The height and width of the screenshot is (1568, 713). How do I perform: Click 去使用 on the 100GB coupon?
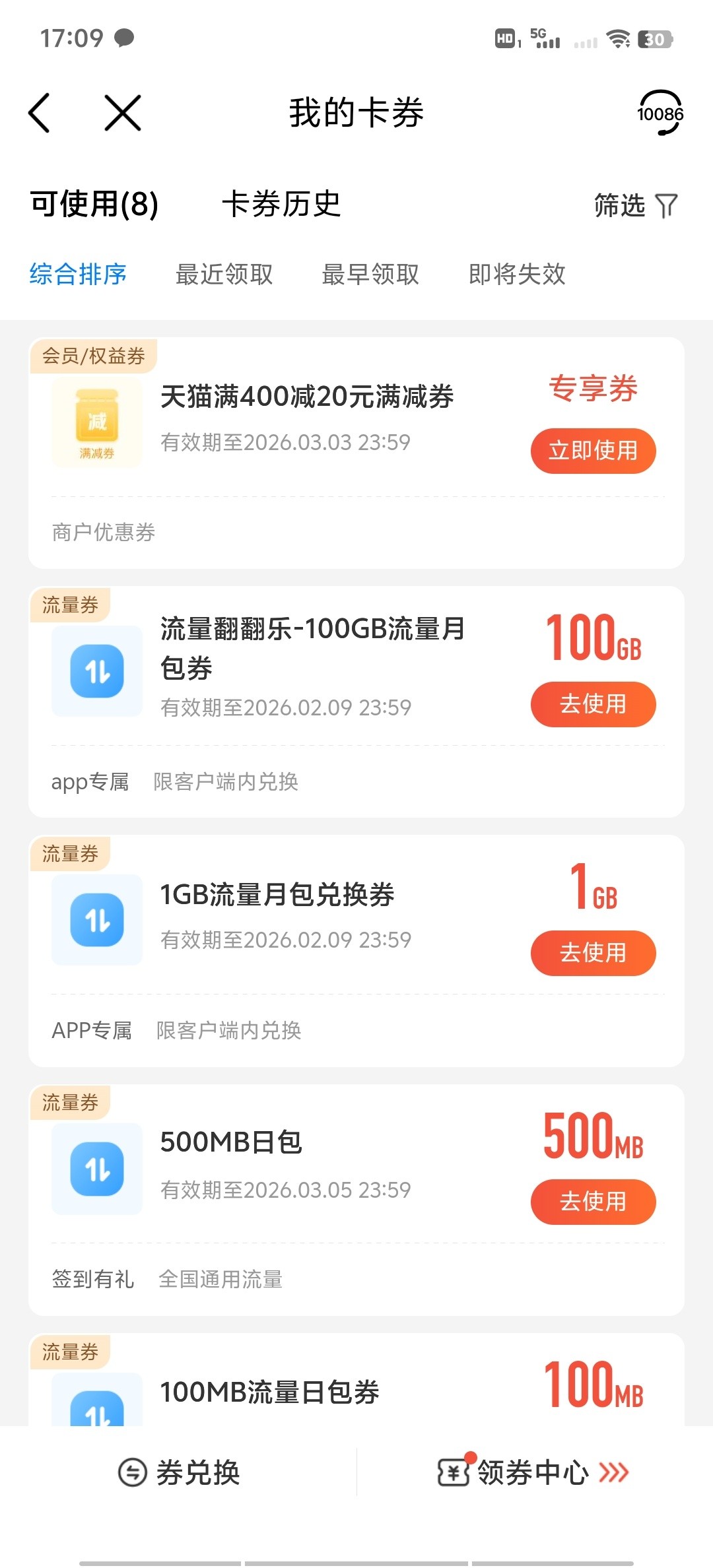click(x=593, y=704)
